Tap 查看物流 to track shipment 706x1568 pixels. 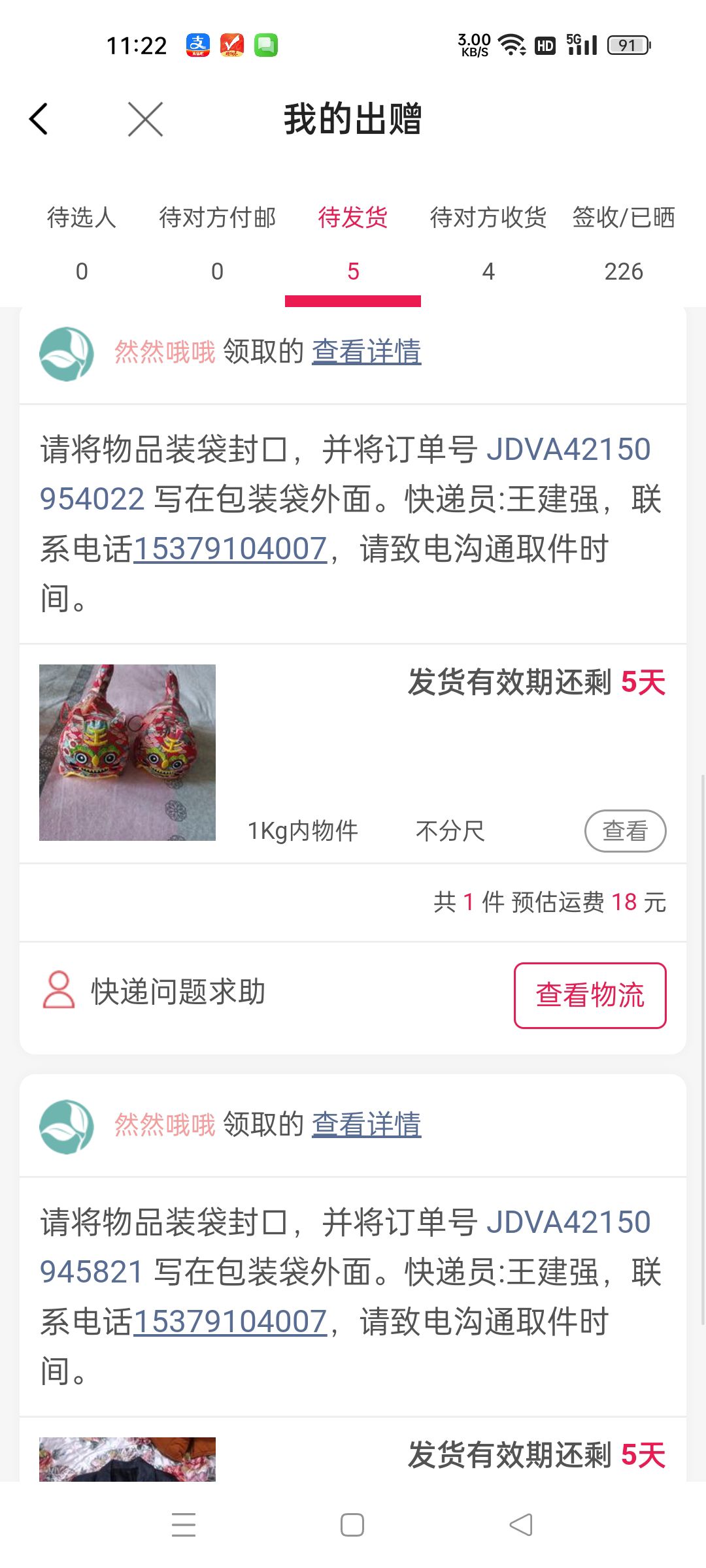pos(590,995)
